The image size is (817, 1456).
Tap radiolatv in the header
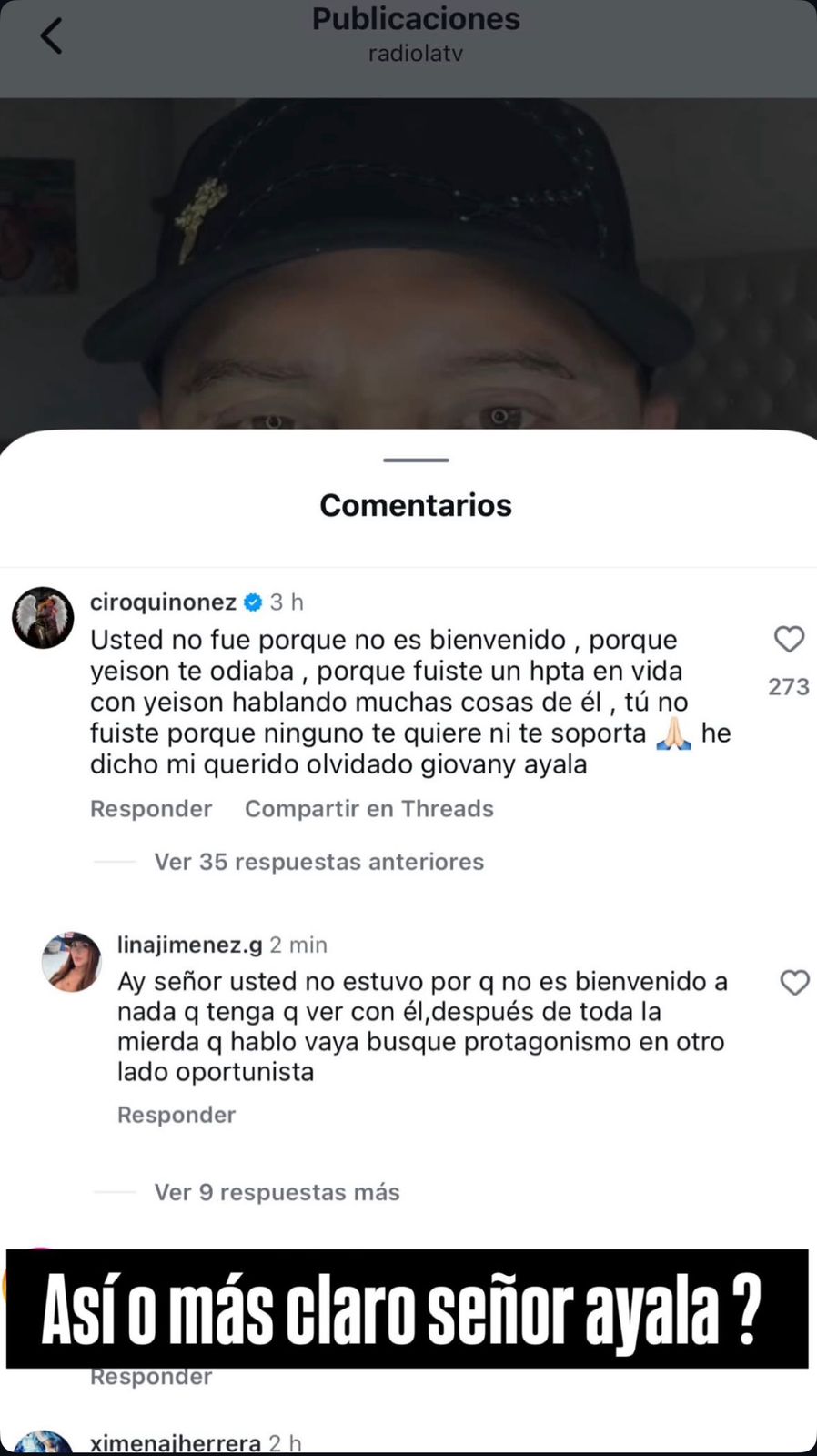416,53
